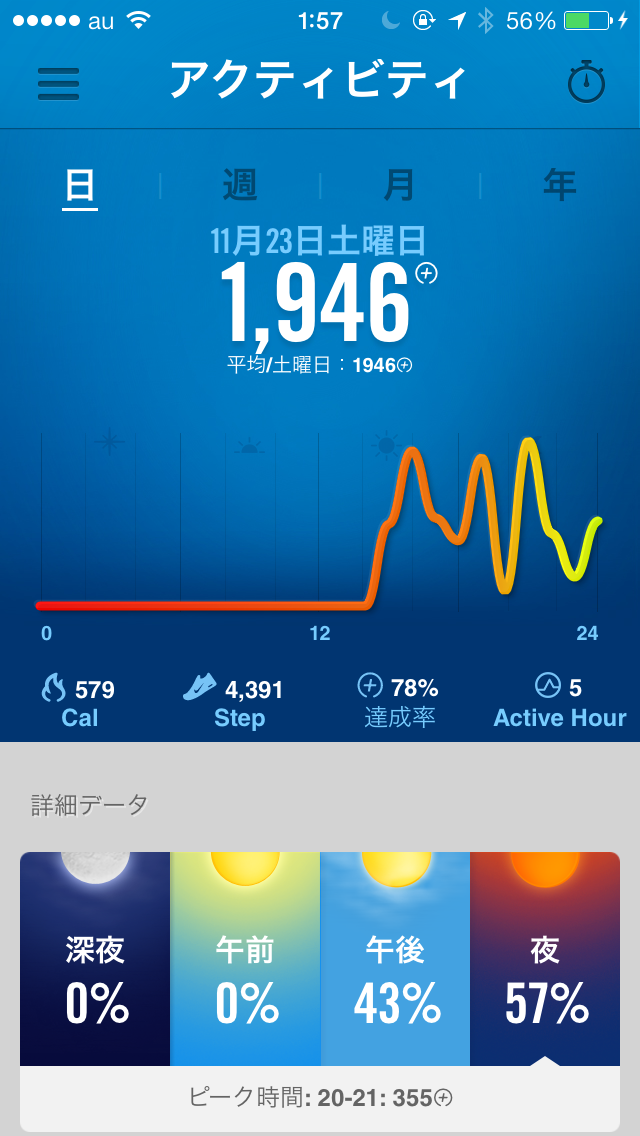
Task: Select the 日 (day) tab
Action: pyautogui.click(x=80, y=186)
